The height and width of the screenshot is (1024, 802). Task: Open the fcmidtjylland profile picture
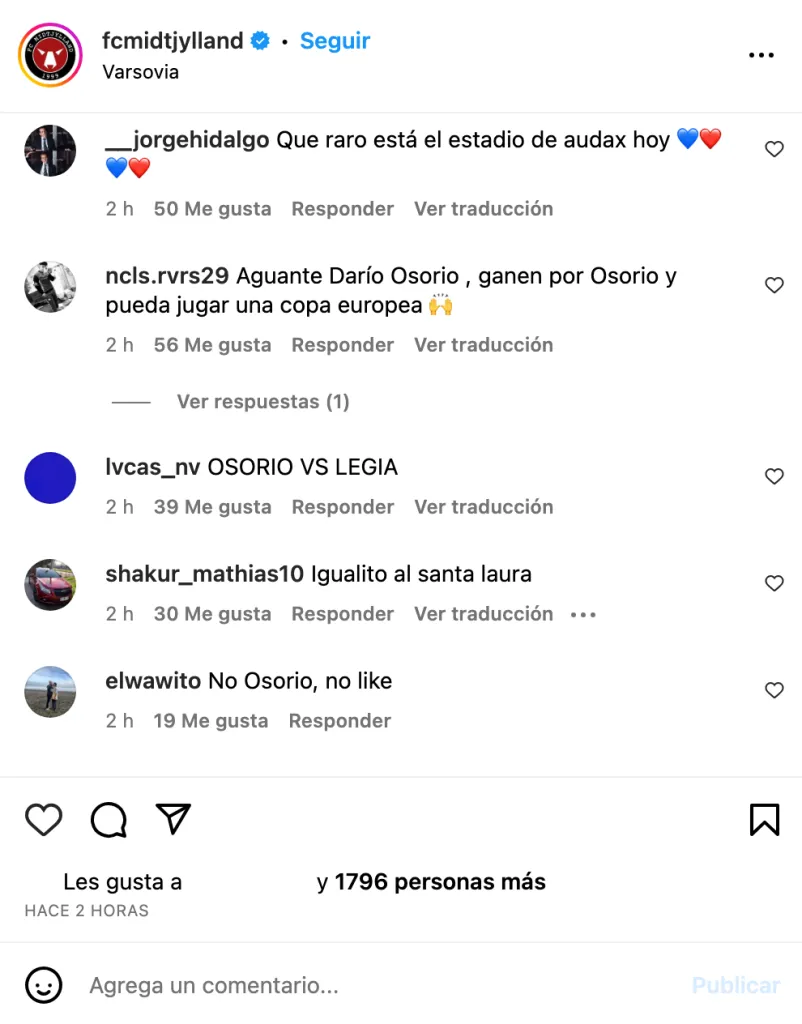point(50,55)
